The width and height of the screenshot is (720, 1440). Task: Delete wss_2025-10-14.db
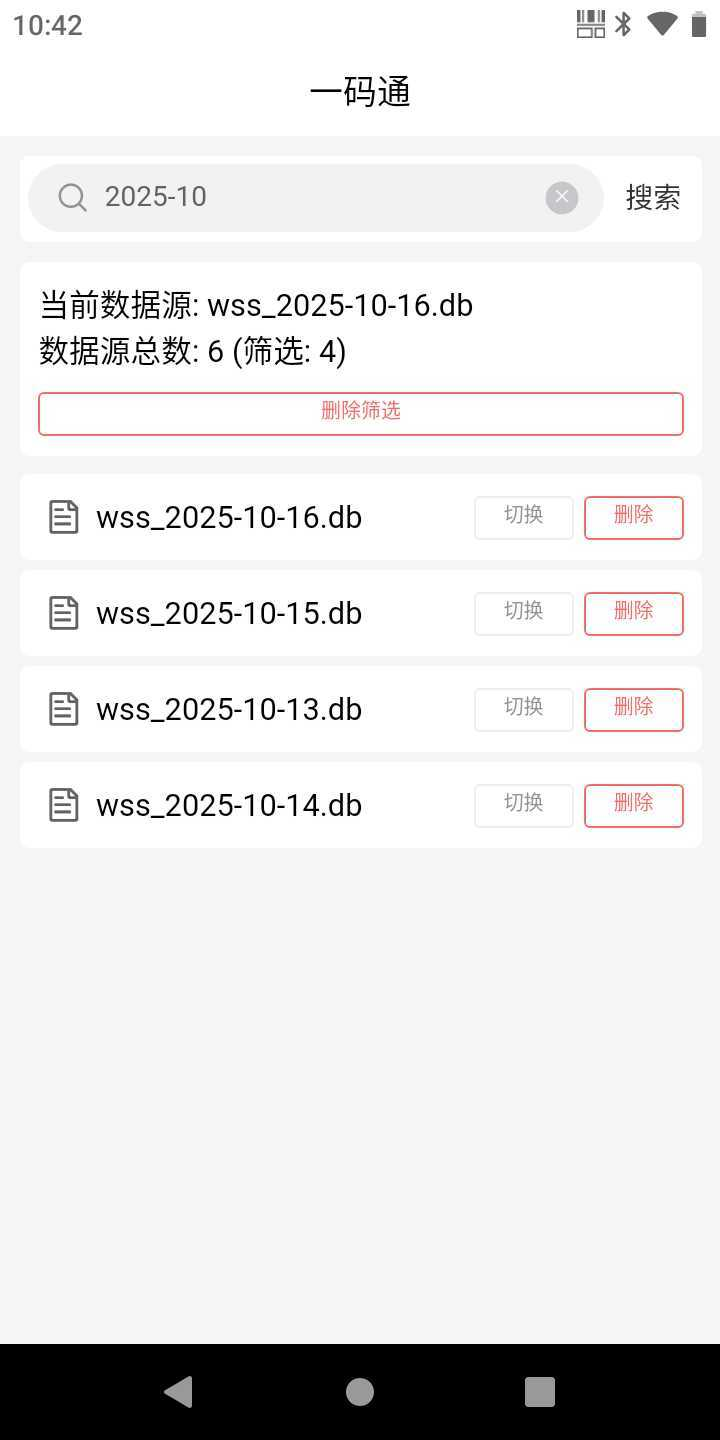633,805
